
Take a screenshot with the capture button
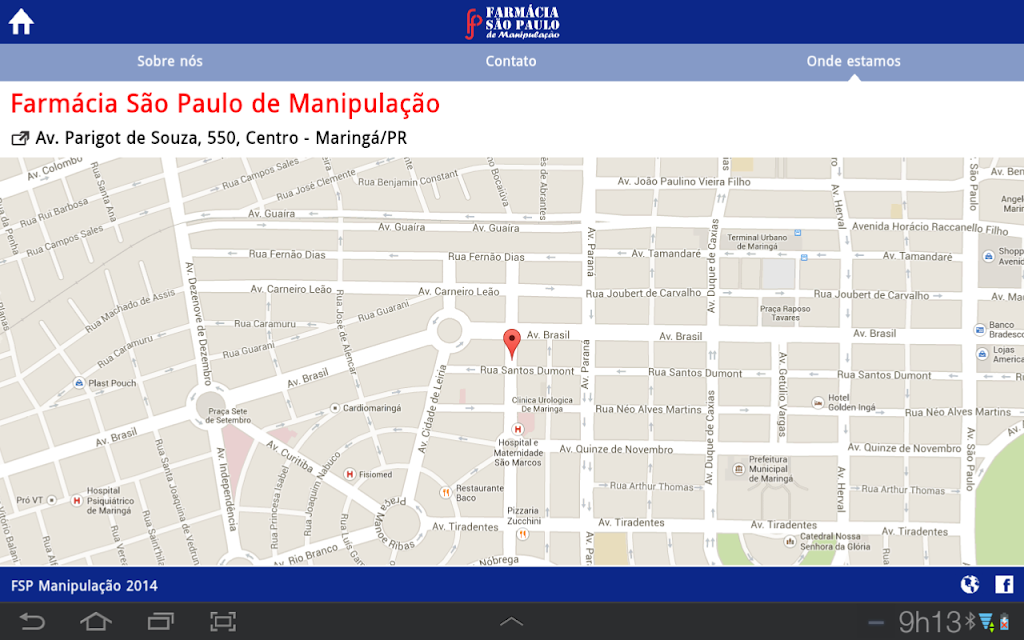pyautogui.click(x=223, y=621)
